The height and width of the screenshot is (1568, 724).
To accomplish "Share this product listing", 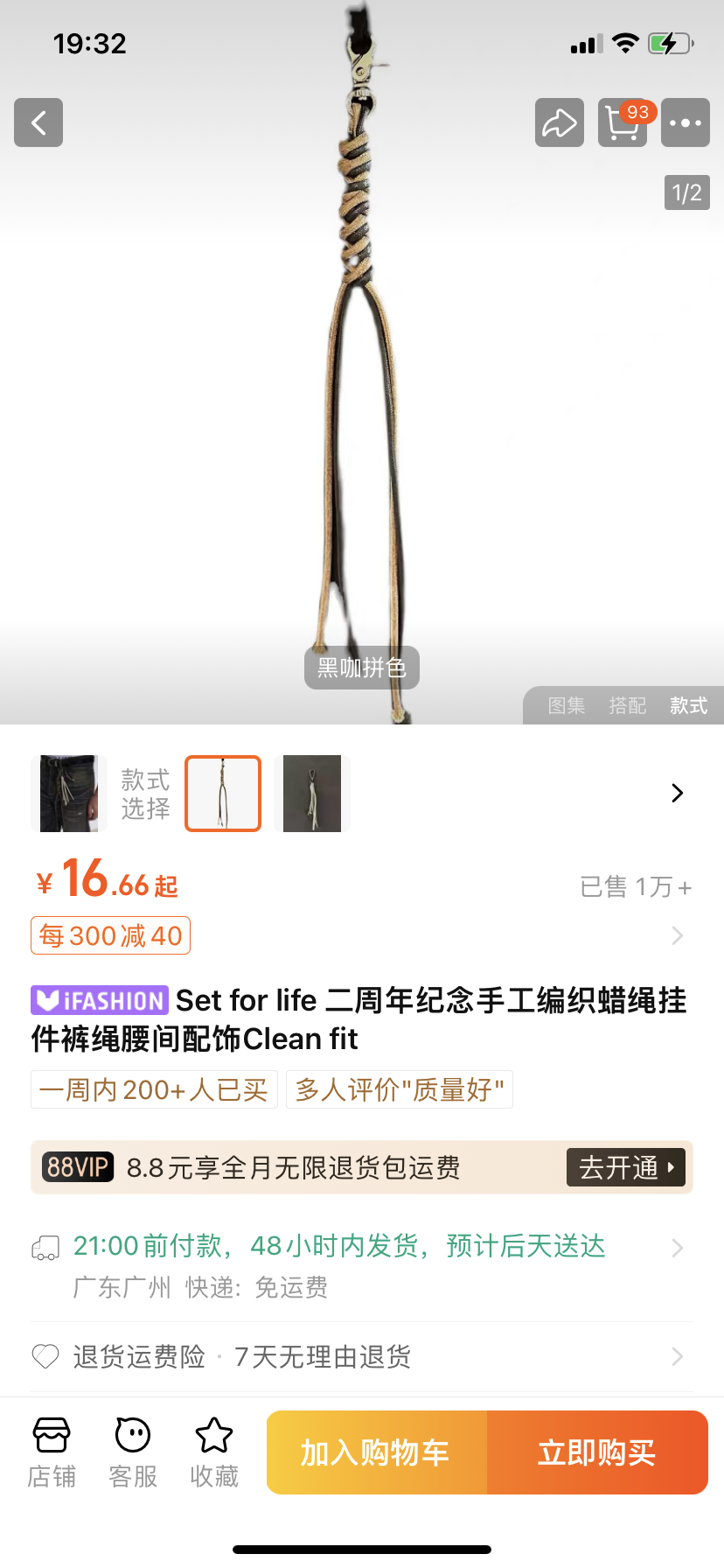I will coord(560,122).
